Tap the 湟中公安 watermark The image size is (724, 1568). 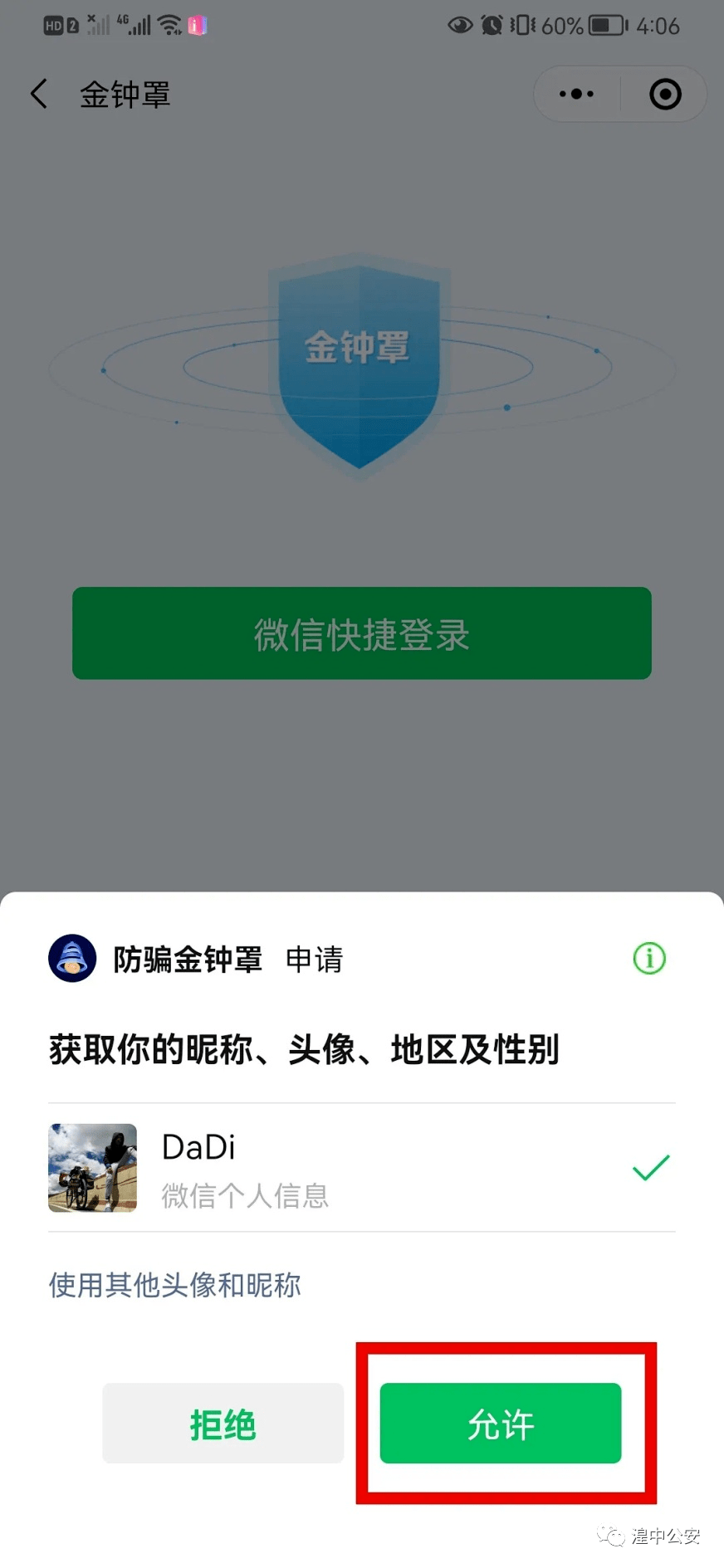tap(664, 1537)
